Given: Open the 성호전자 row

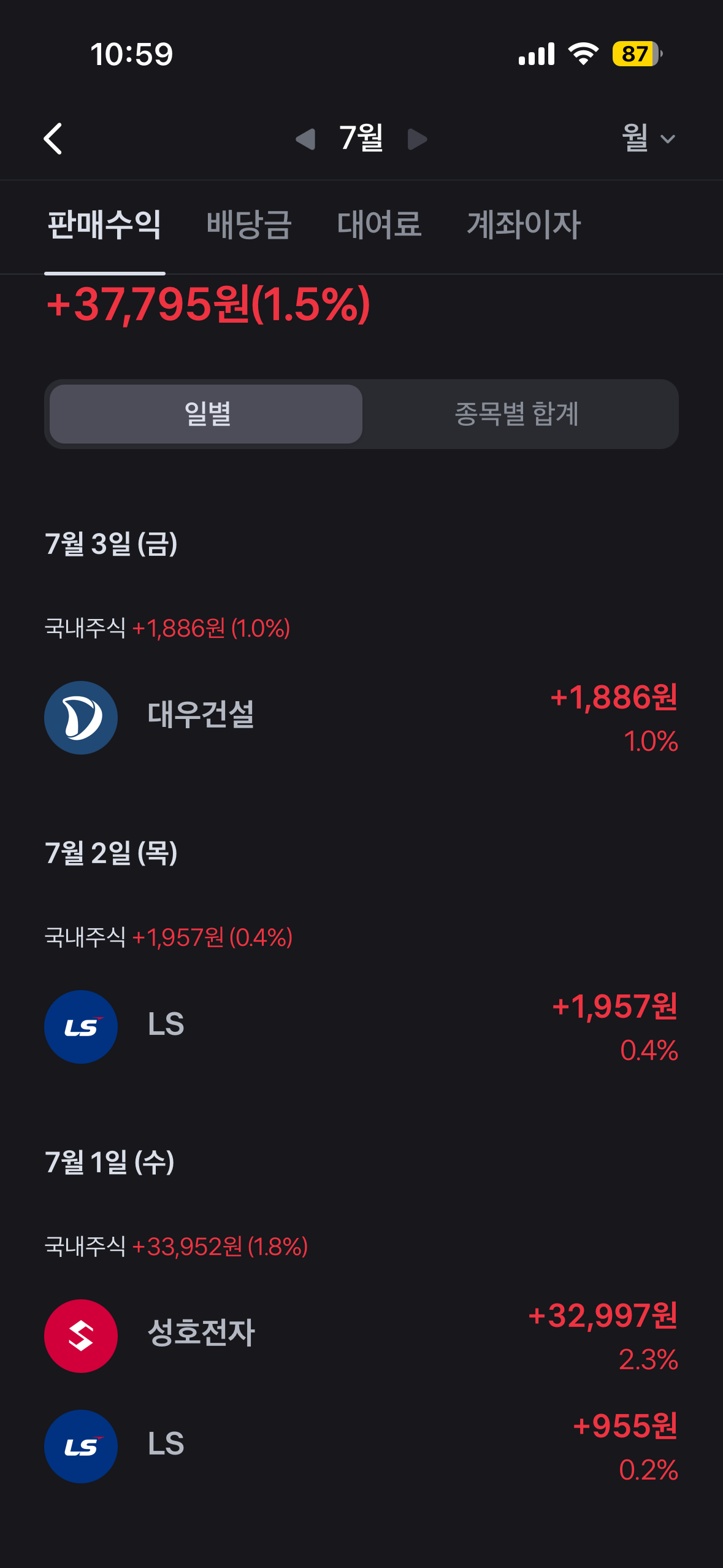Looking at the screenshot, I should point(361,1336).
